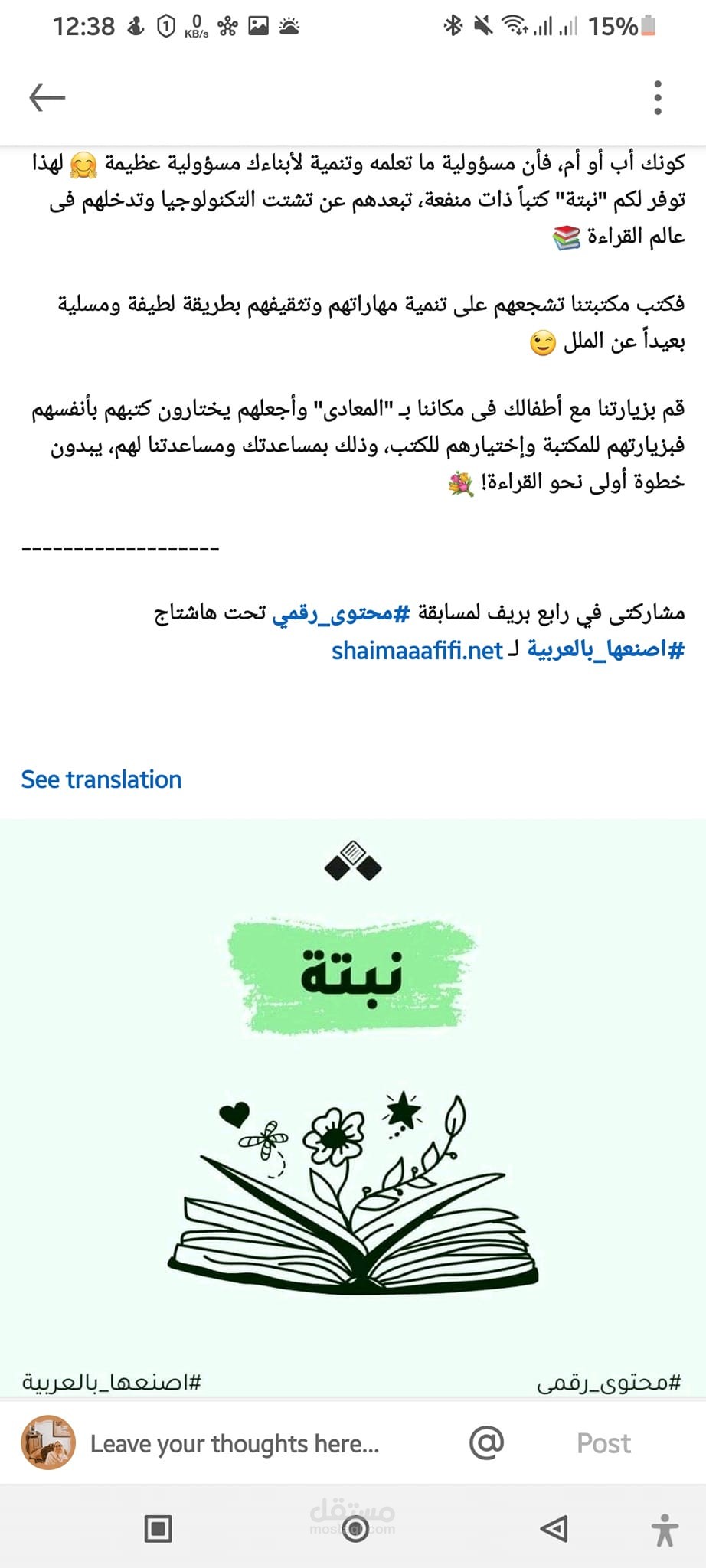Open the three-dot overflow menu

(657, 98)
